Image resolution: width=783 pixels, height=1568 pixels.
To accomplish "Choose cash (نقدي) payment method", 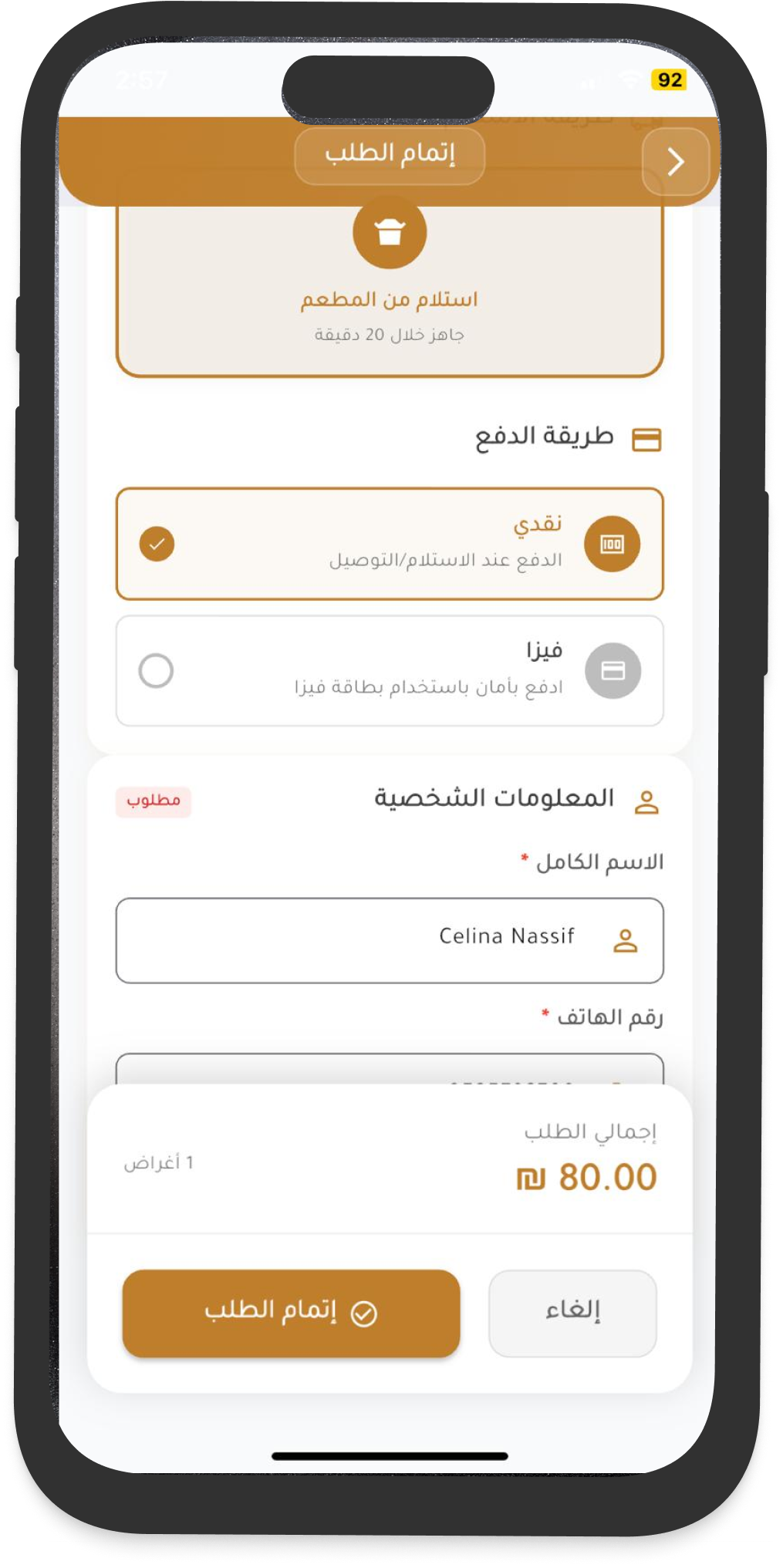I will point(390,544).
